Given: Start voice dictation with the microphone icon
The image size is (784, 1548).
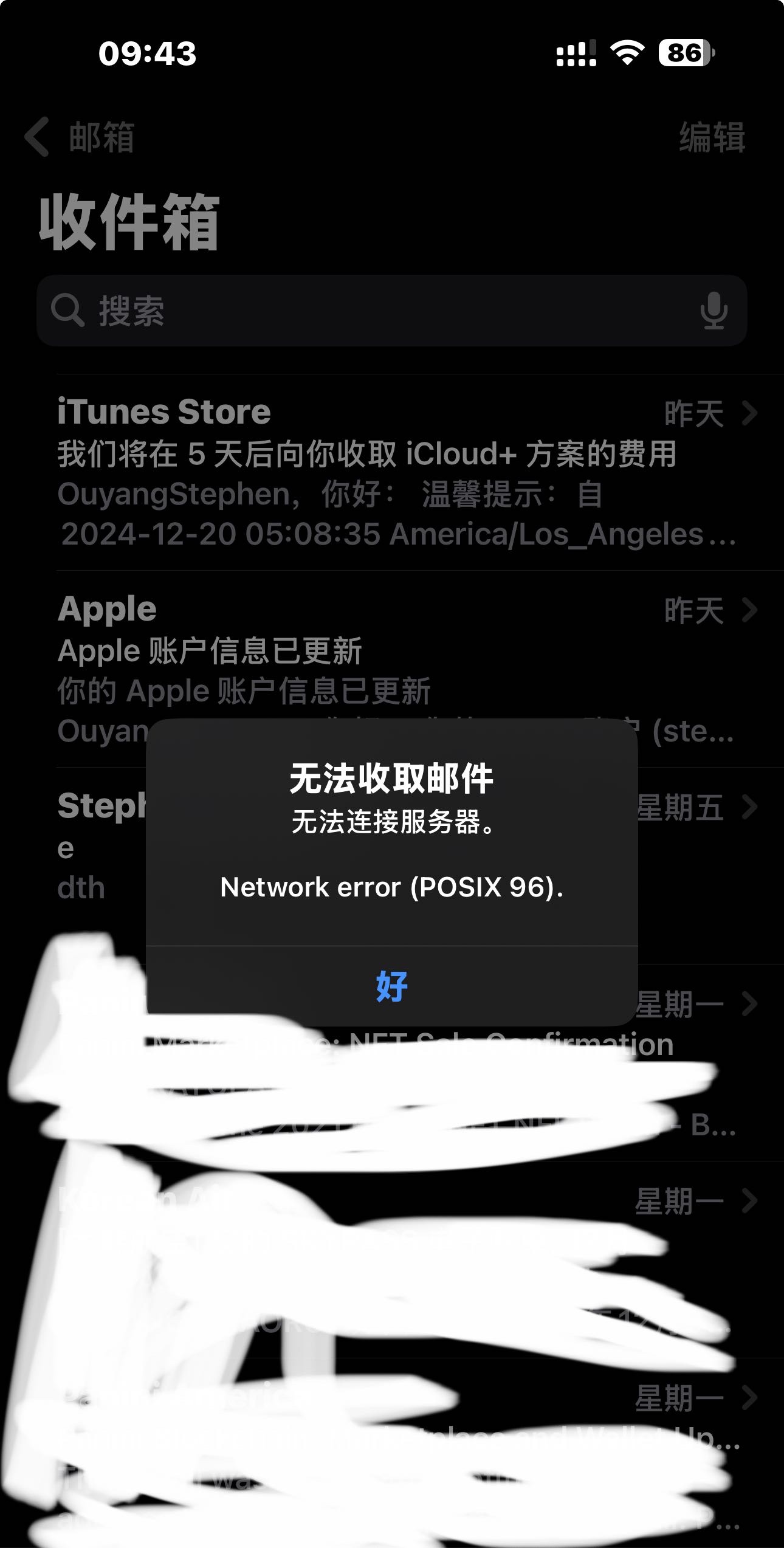Looking at the screenshot, I should [714, 311].
